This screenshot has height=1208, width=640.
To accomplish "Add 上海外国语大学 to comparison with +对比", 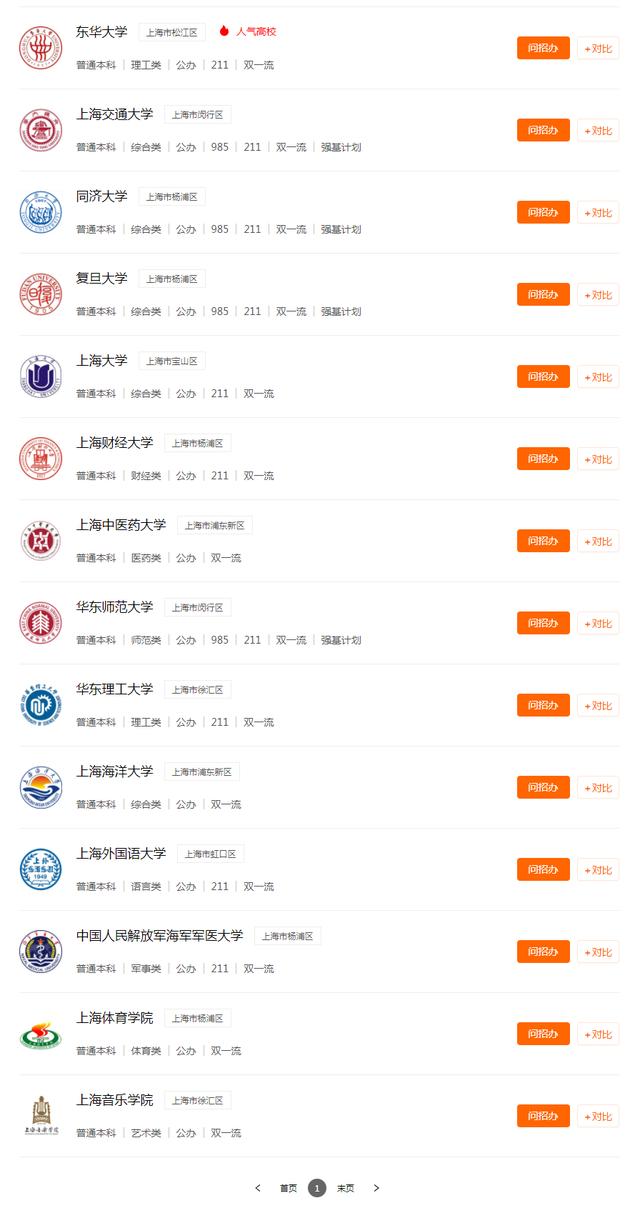I will [598, 870].
